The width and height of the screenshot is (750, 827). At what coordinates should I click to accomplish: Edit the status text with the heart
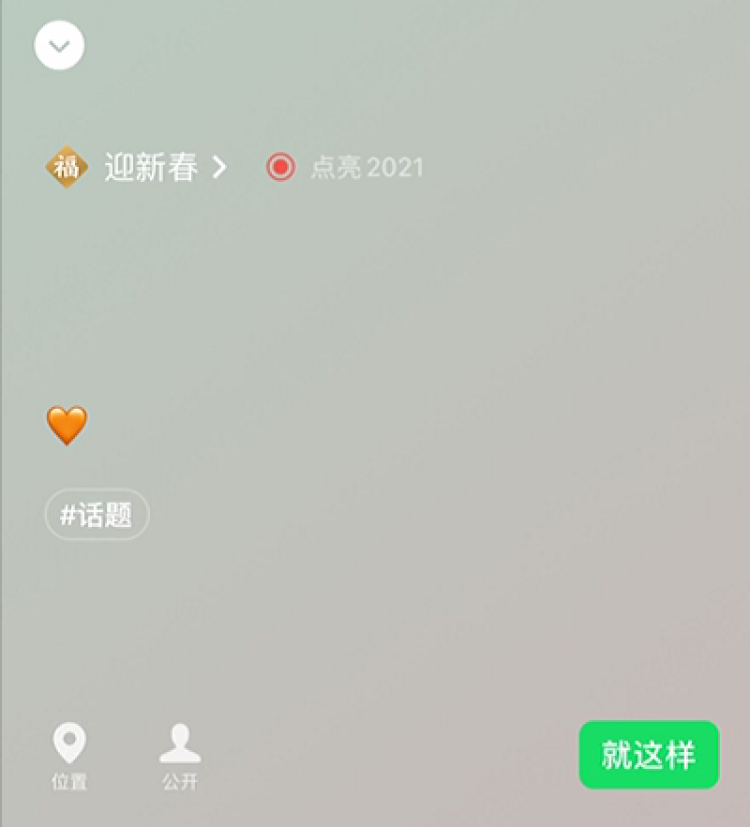pyautogui.click(x=67, y=426)
